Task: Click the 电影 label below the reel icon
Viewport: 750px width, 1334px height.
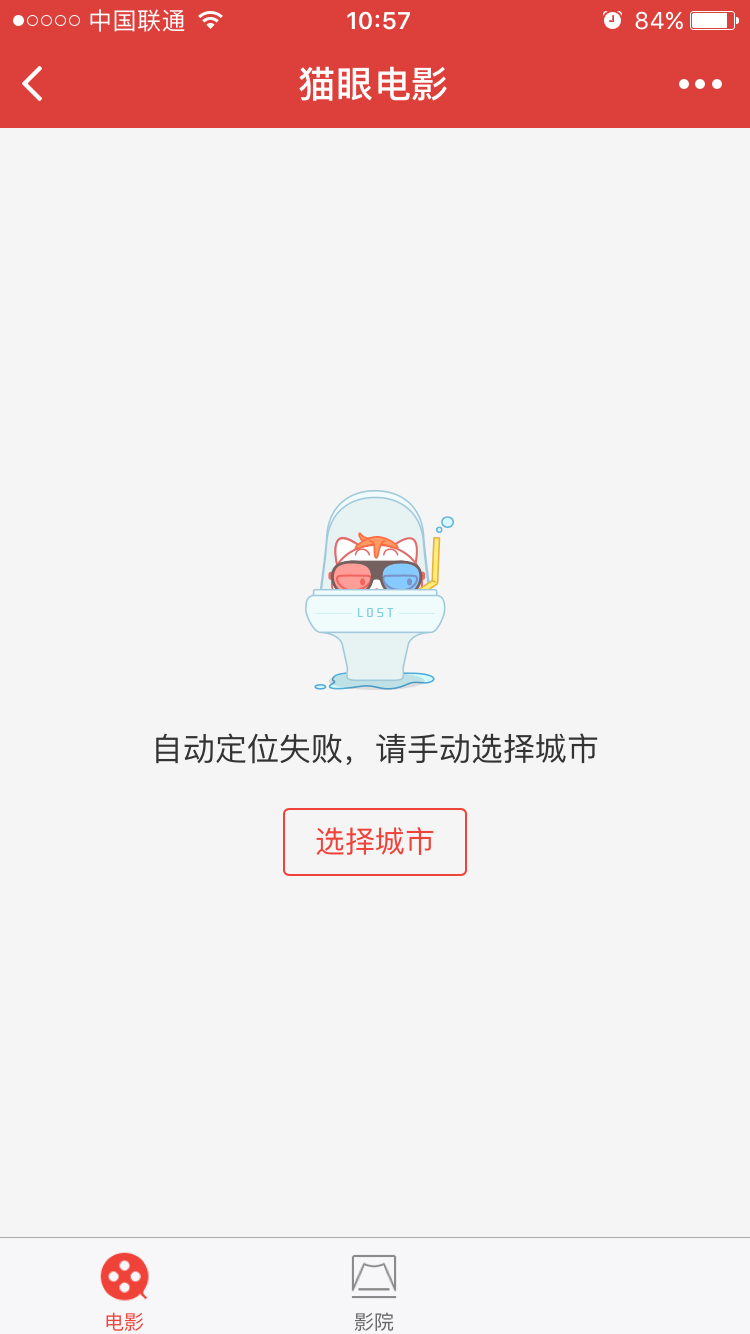Action: (x=124, y=1320)
